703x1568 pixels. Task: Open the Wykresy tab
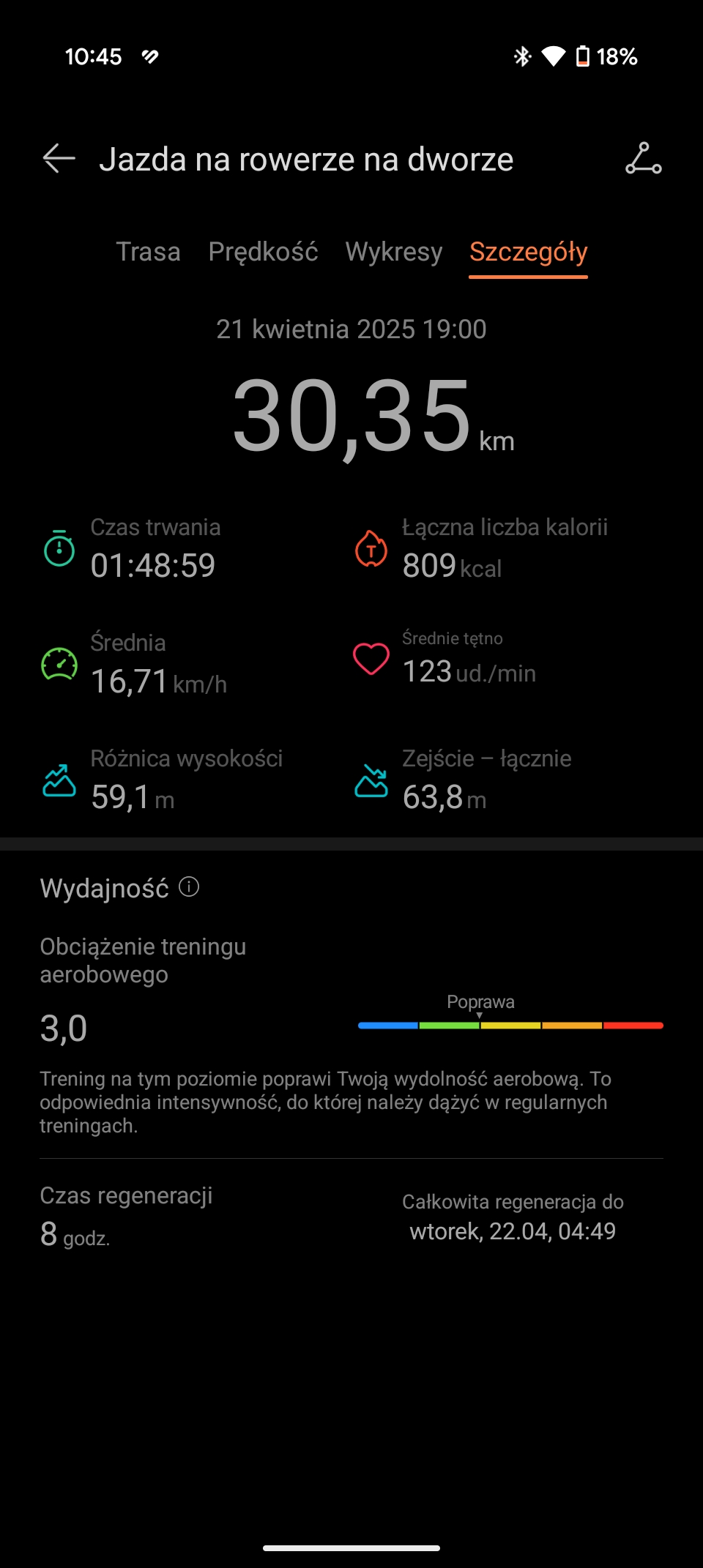click(x=394, y=252)
